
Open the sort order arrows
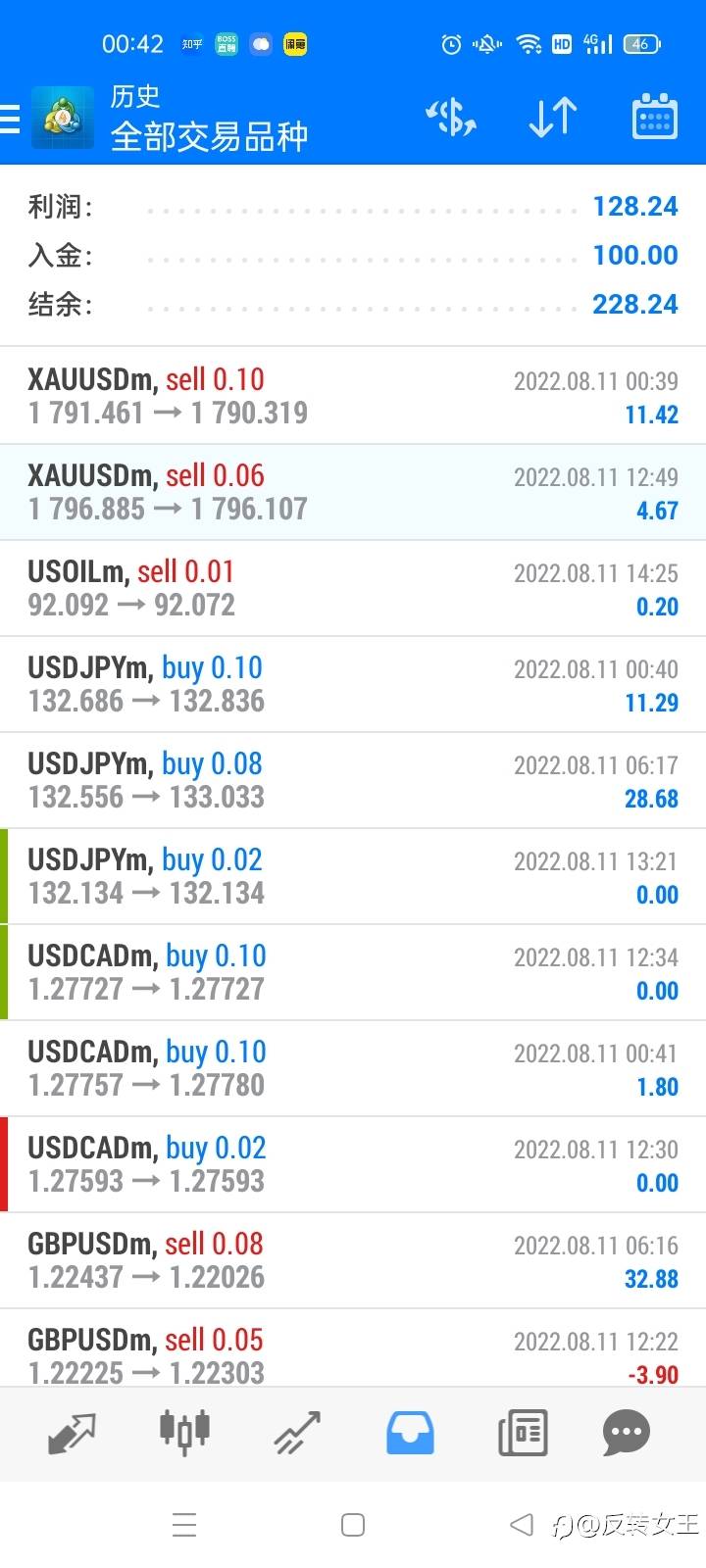click(552, 118)
